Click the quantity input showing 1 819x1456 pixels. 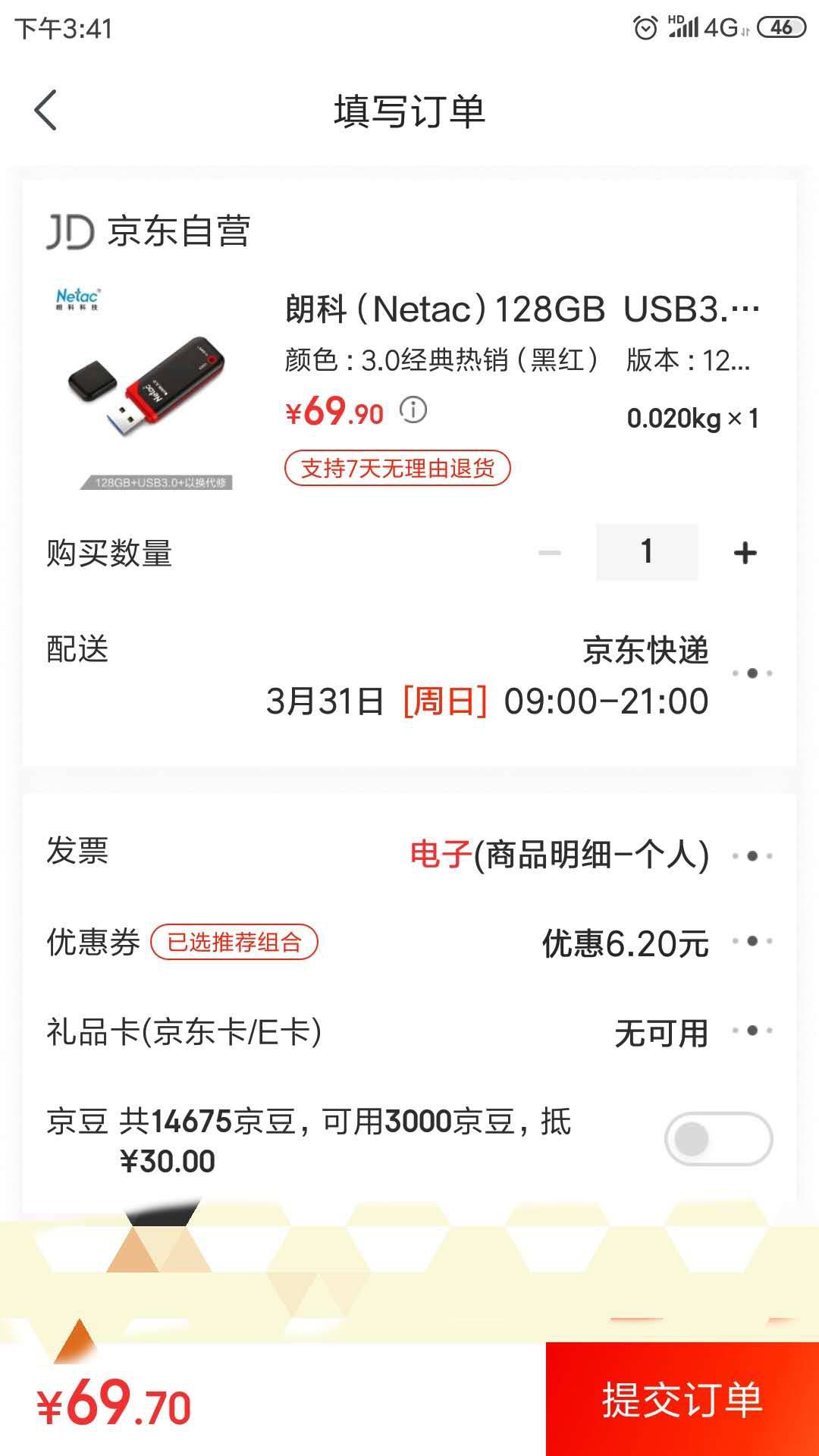point(646,552)
